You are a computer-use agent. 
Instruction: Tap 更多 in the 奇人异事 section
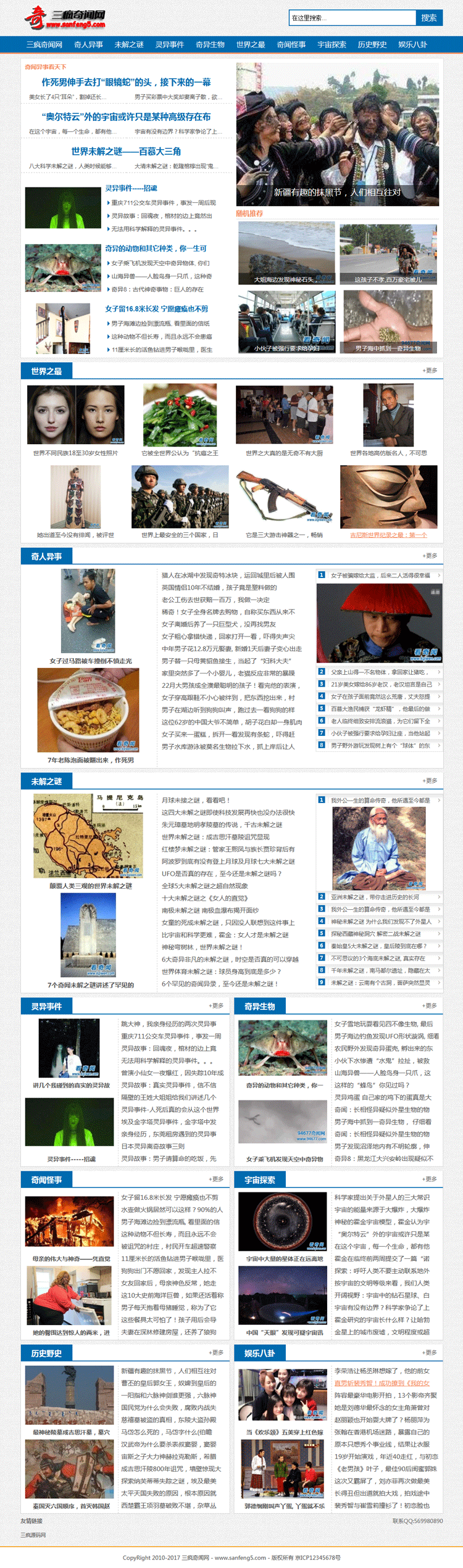[430, 556]
